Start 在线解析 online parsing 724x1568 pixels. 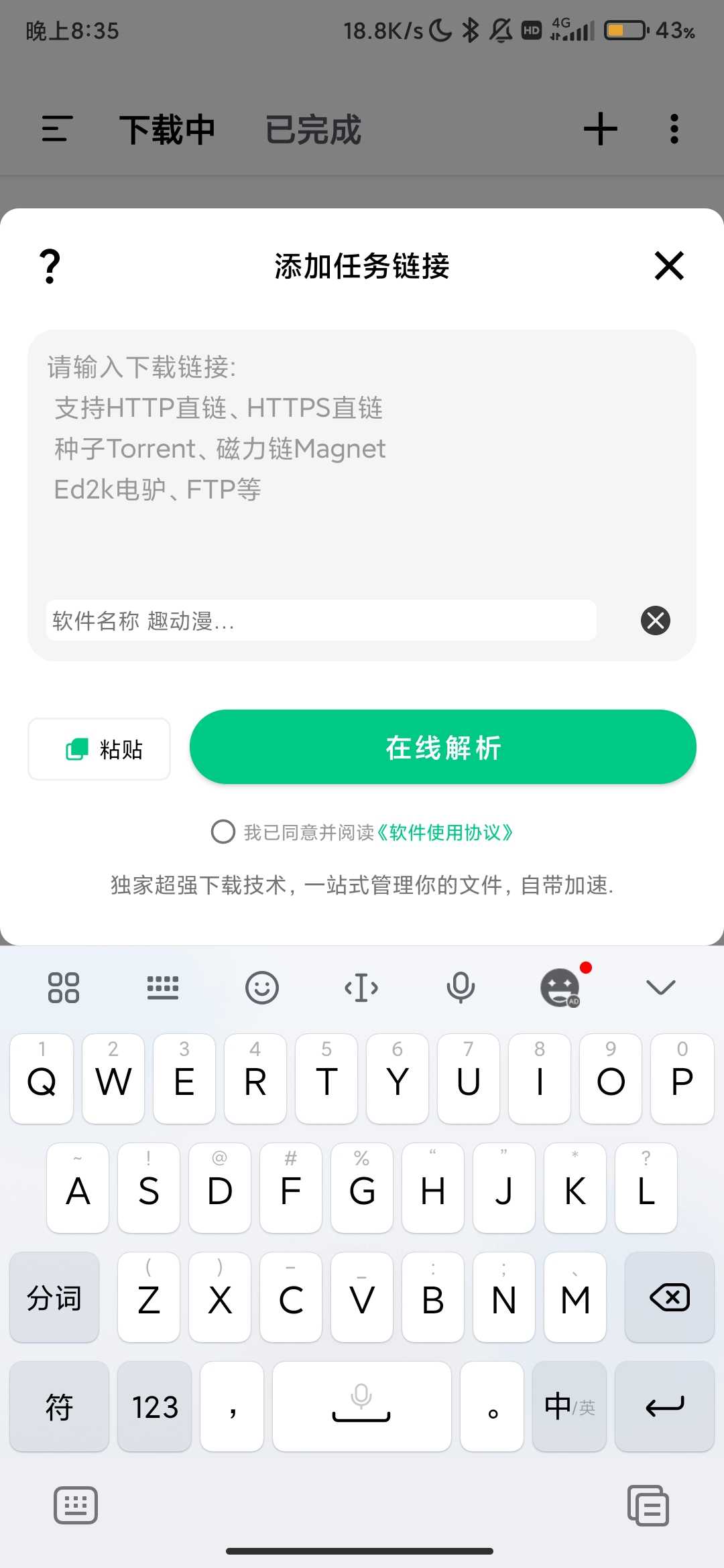pos(442,747)
